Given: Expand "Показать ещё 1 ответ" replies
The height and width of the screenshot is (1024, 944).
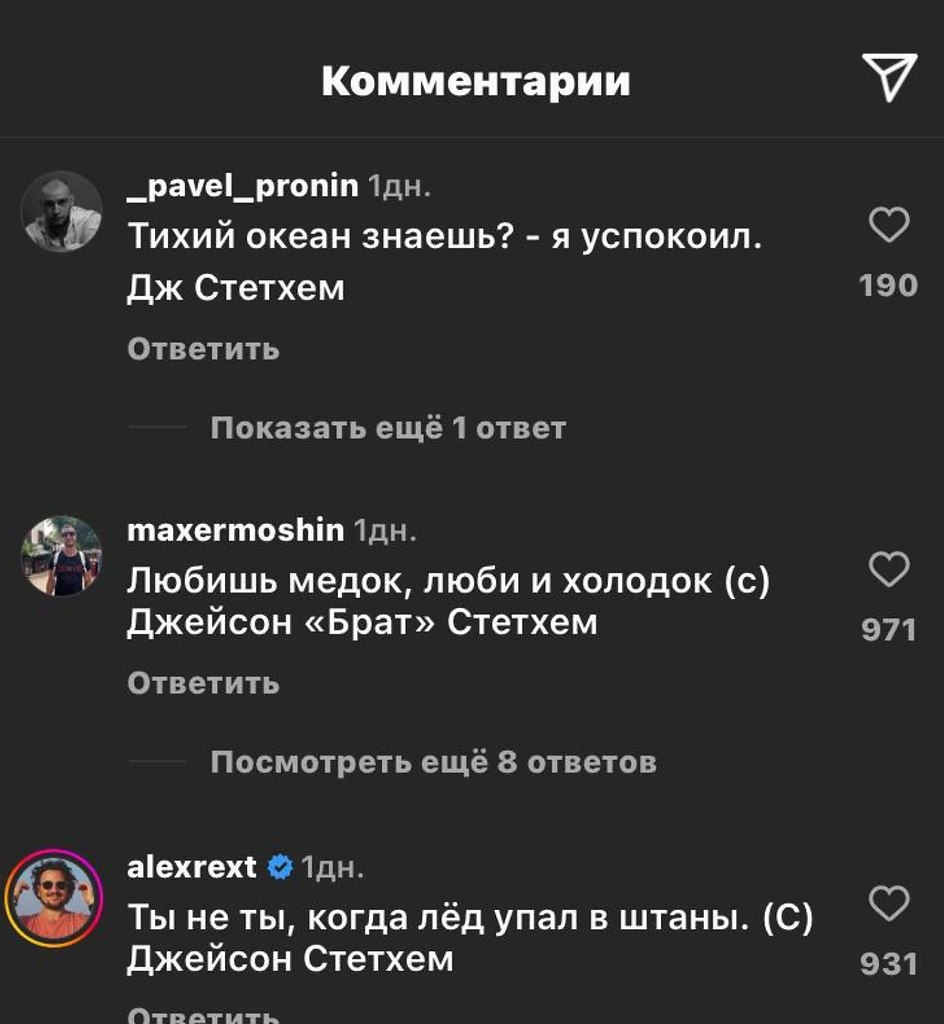Looking at the screenshot, I should click(388, 429).
